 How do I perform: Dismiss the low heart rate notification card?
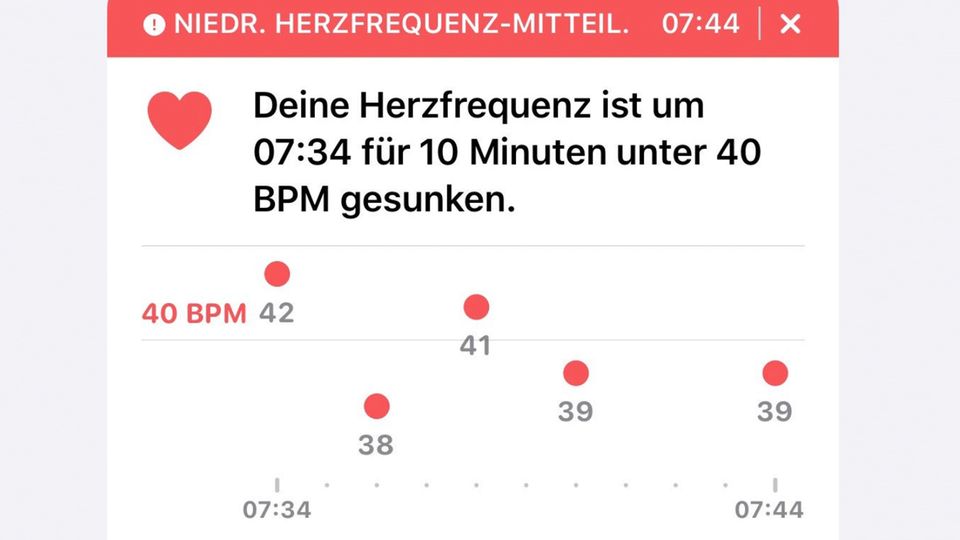790,24
